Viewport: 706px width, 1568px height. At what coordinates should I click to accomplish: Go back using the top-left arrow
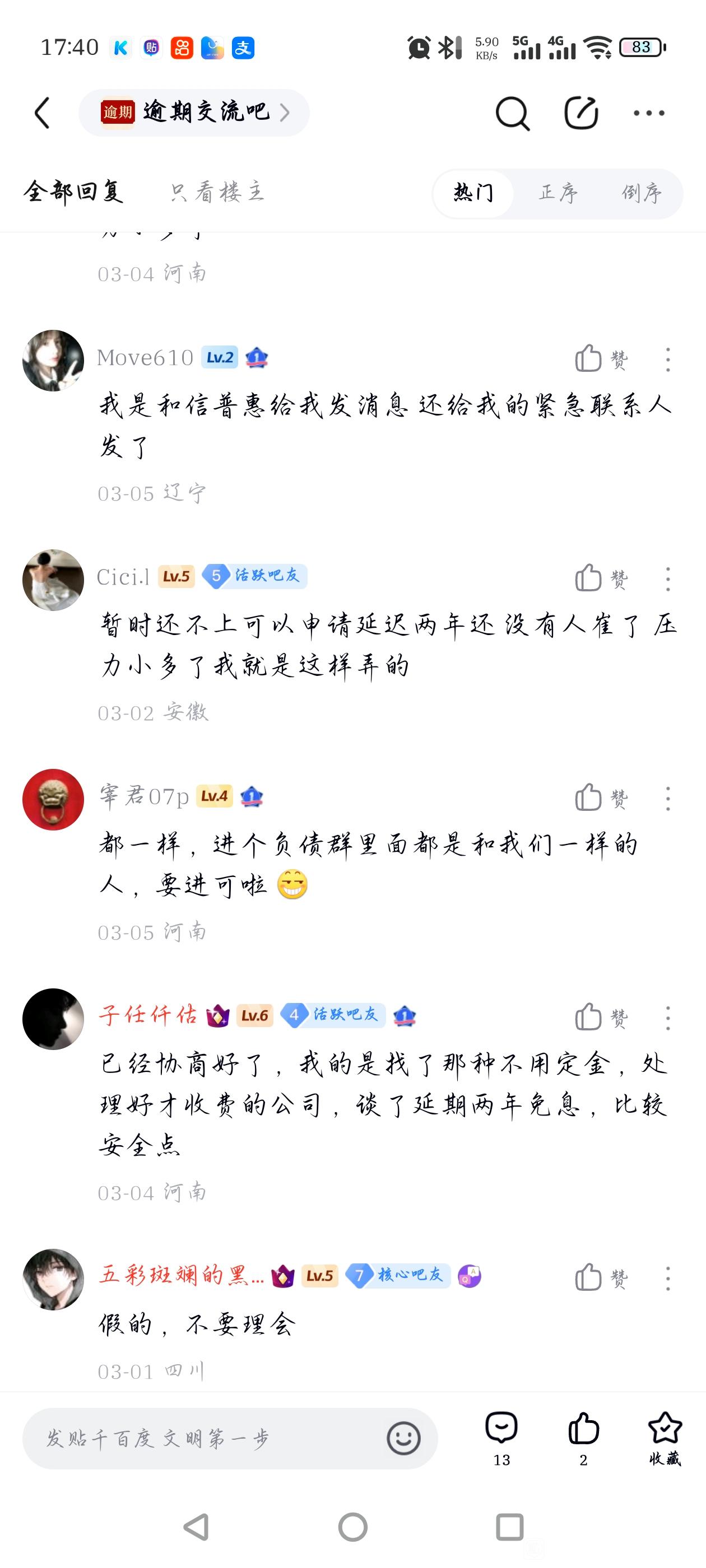[x=42, y=113]
